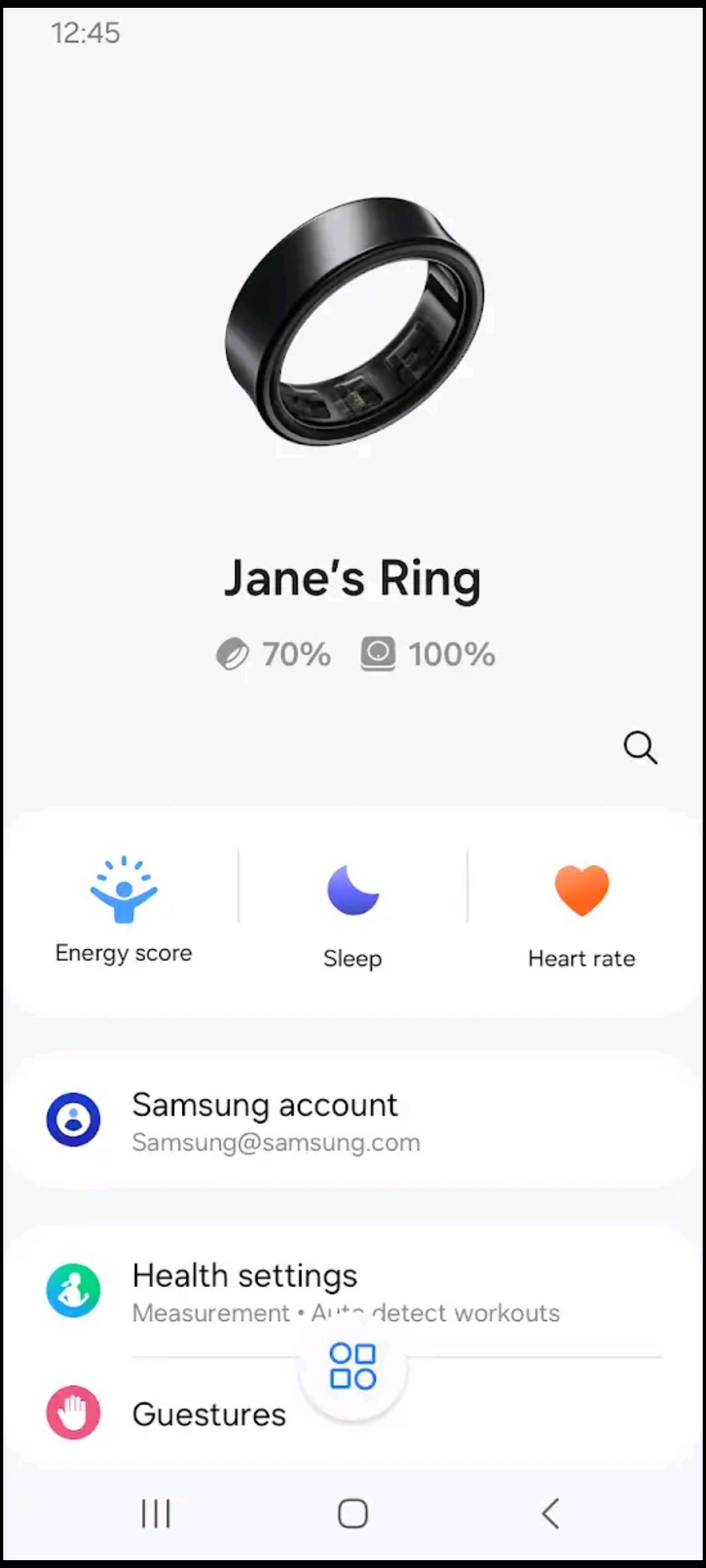This screenshot has height=1568, width=706.
Task: Tap the 70 percent battery reading
Action: tap(294, 653)
